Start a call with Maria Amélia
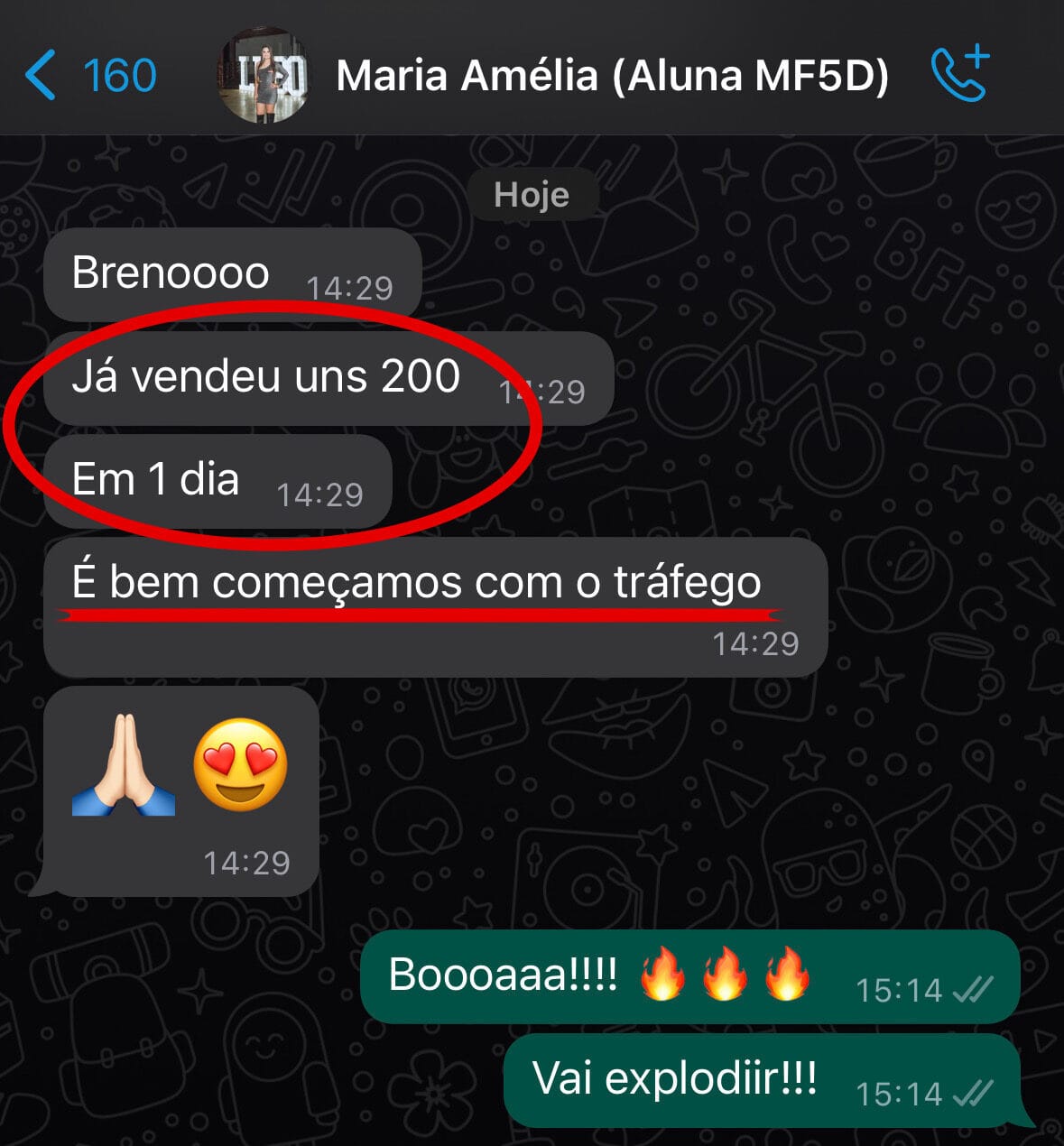 (x=960, y=74)
